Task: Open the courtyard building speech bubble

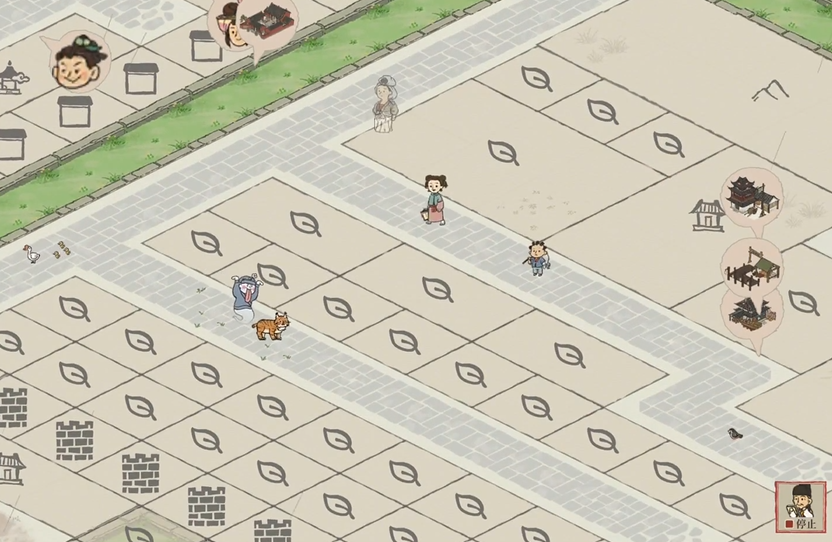Action: click(x=268, y=20)
